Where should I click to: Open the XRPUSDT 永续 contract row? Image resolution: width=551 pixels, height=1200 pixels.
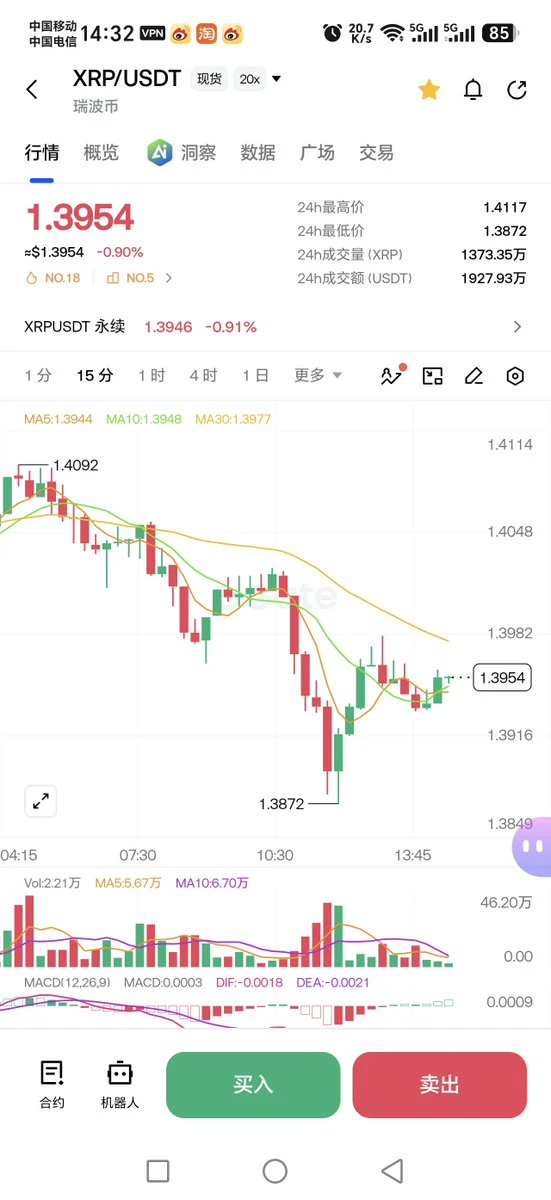point(275,327)
